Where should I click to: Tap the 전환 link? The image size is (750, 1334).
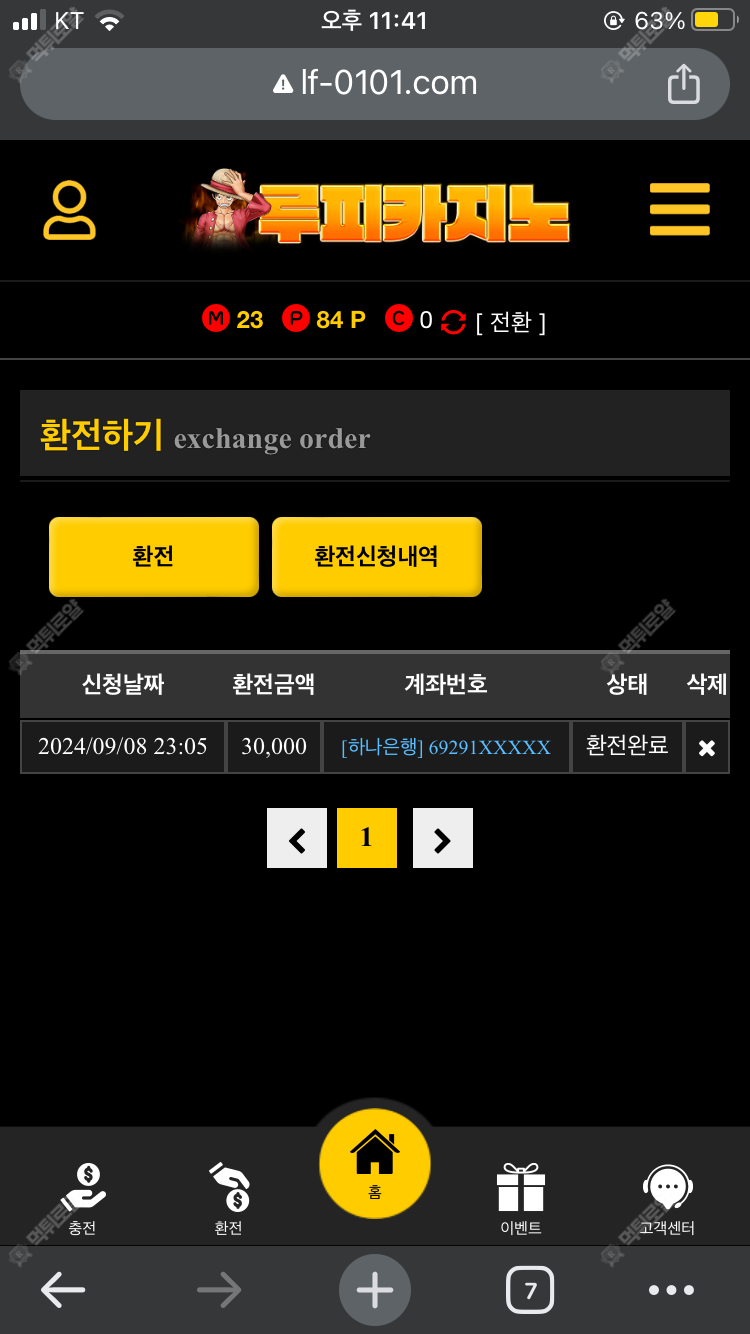tap(511, 322)
